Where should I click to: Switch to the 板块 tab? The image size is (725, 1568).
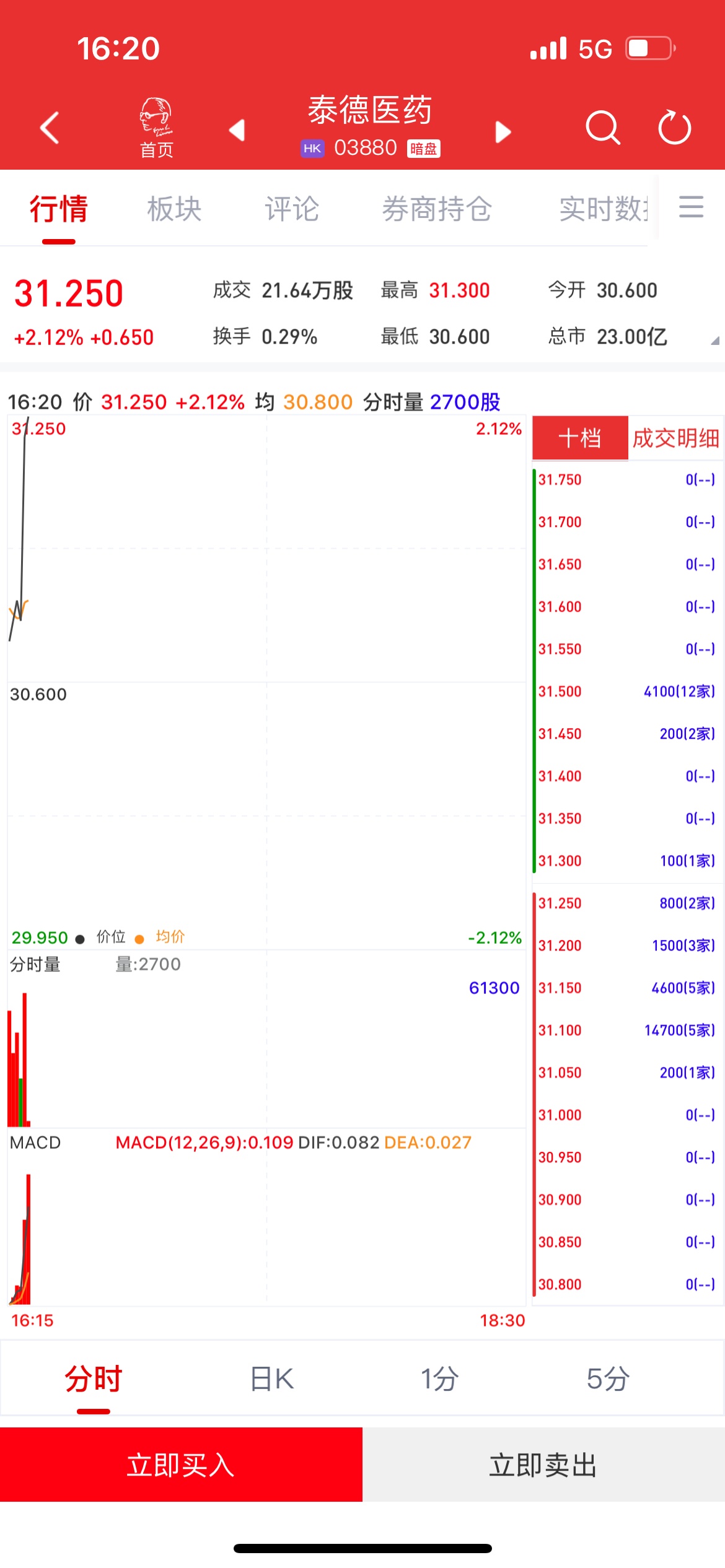point(174,209)
